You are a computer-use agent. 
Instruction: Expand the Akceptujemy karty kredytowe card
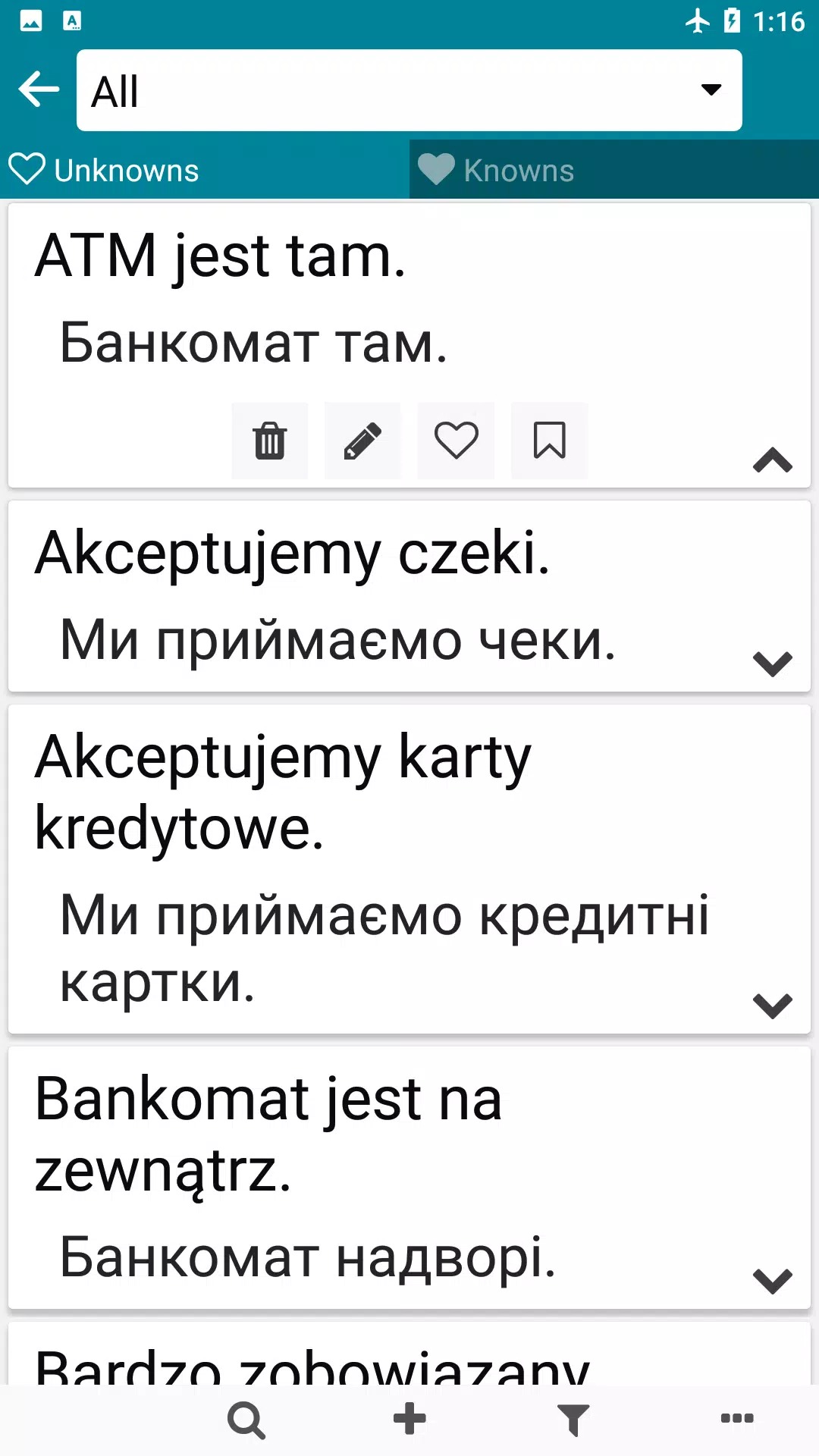click(x=772, y=1006)
